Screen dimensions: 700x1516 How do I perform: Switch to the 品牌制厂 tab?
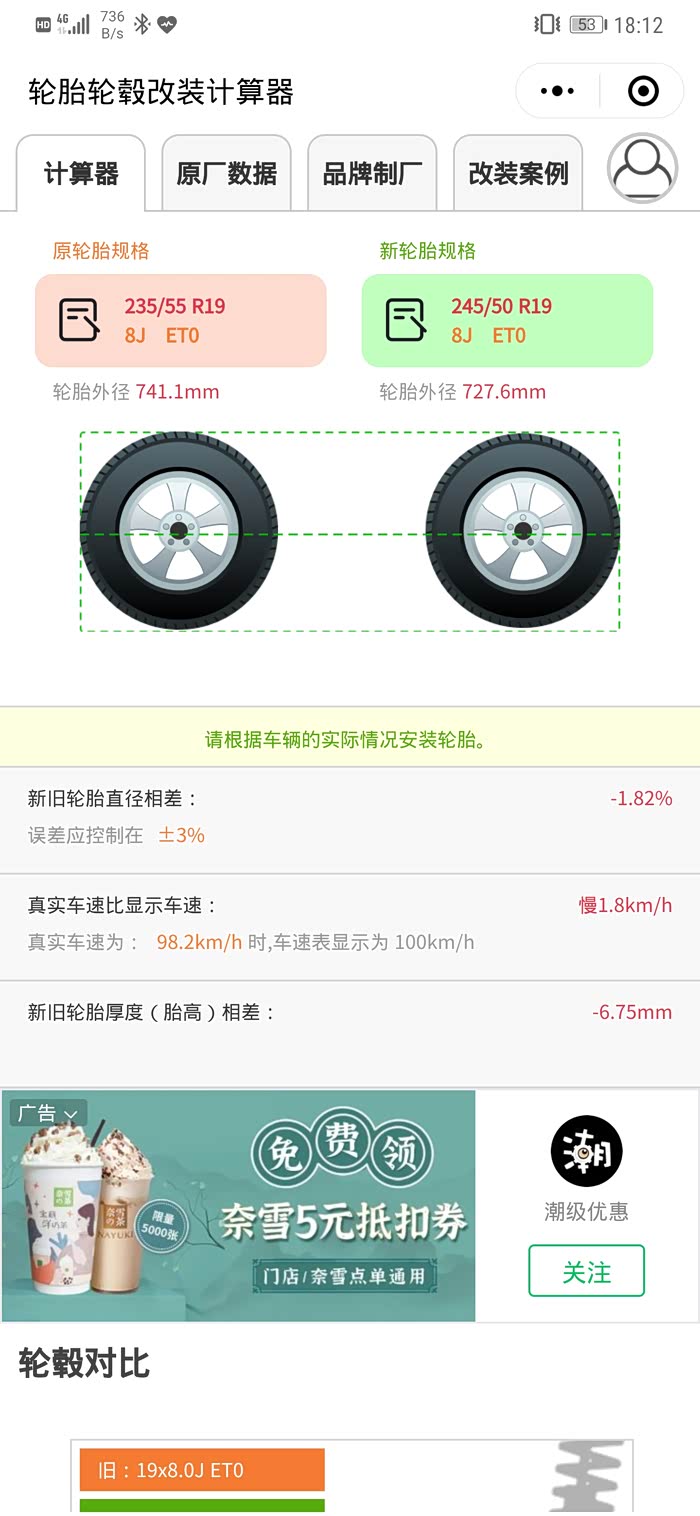(372, 173)
